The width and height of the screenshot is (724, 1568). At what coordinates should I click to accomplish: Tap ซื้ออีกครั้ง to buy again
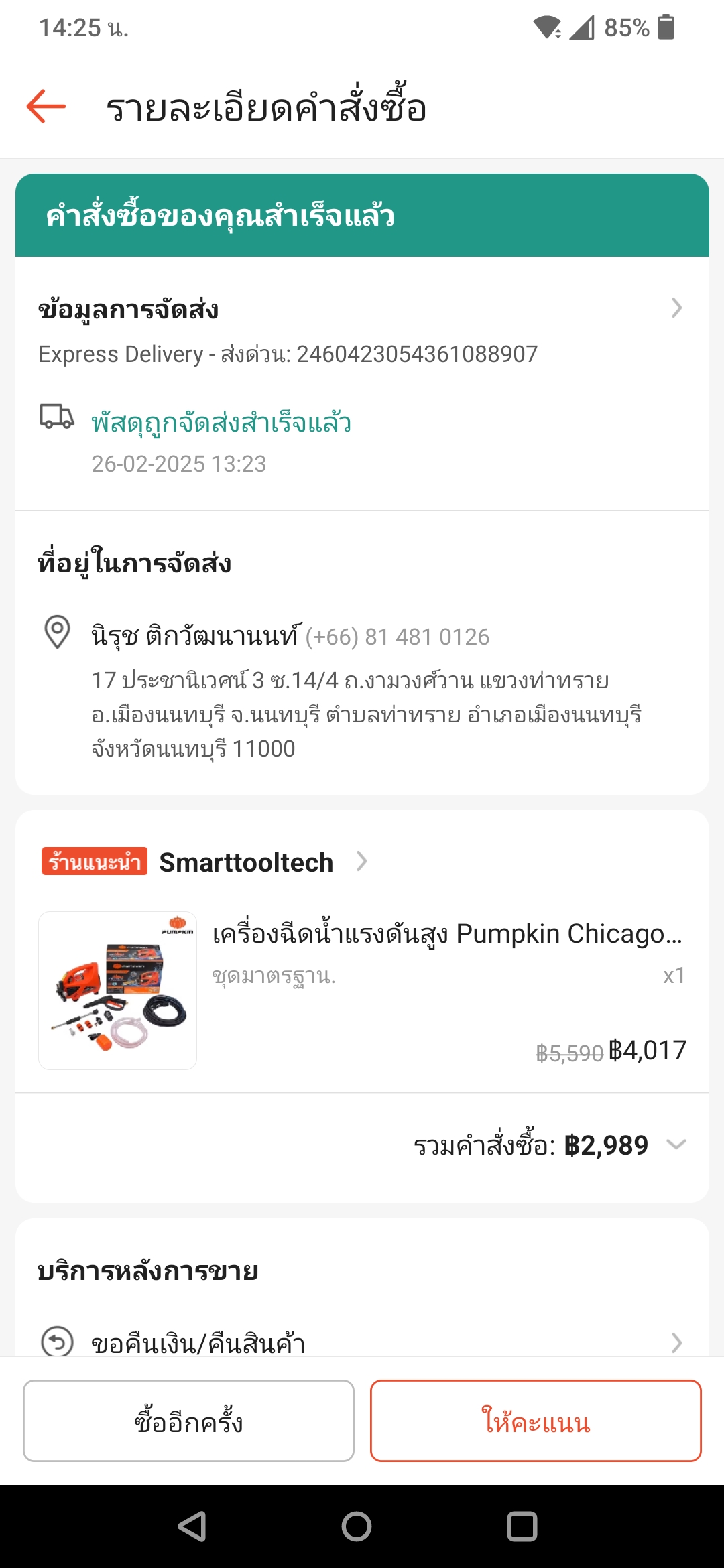click(x=188, y=1421)
